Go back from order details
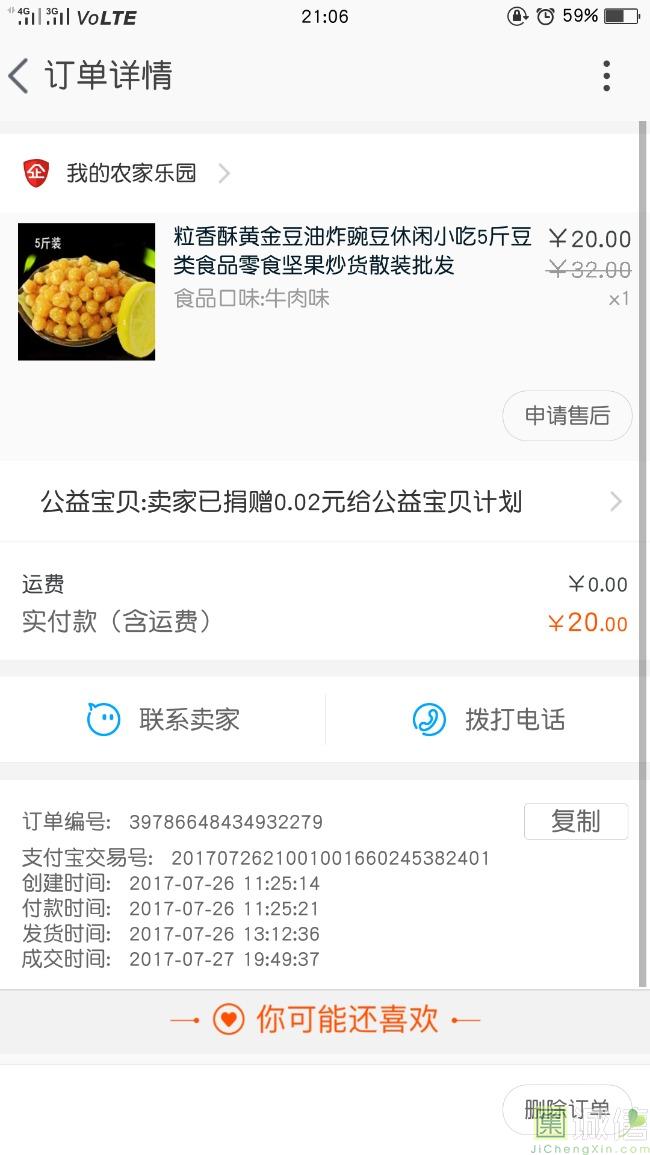 click(x=20, y=76)
